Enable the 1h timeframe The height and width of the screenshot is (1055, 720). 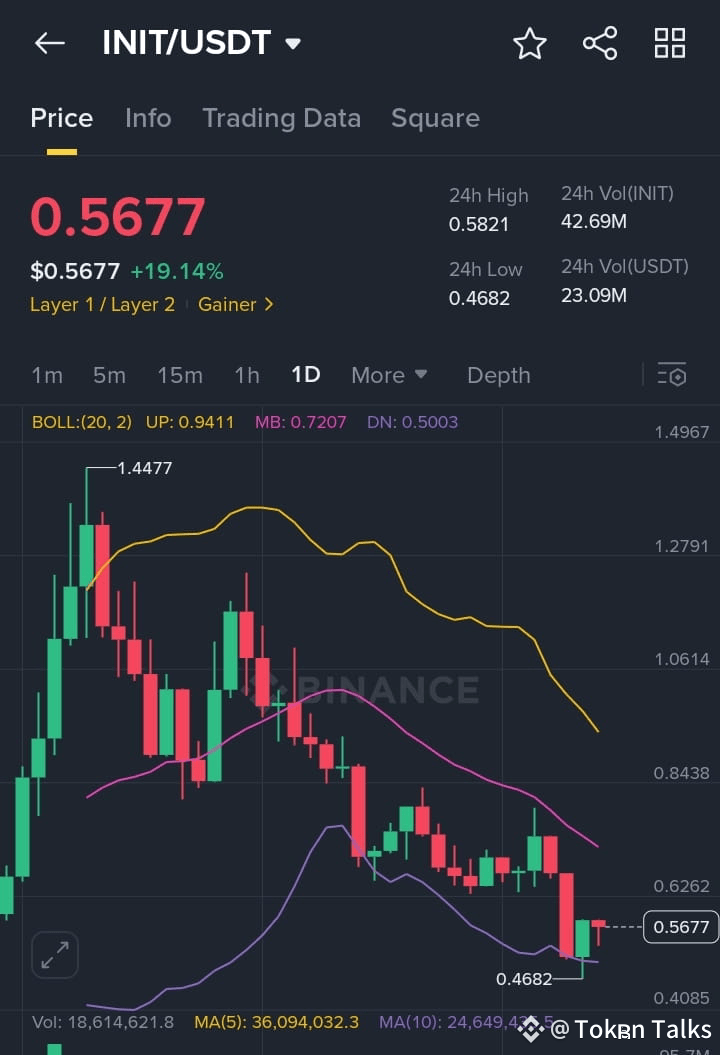(x=246, y=375)
